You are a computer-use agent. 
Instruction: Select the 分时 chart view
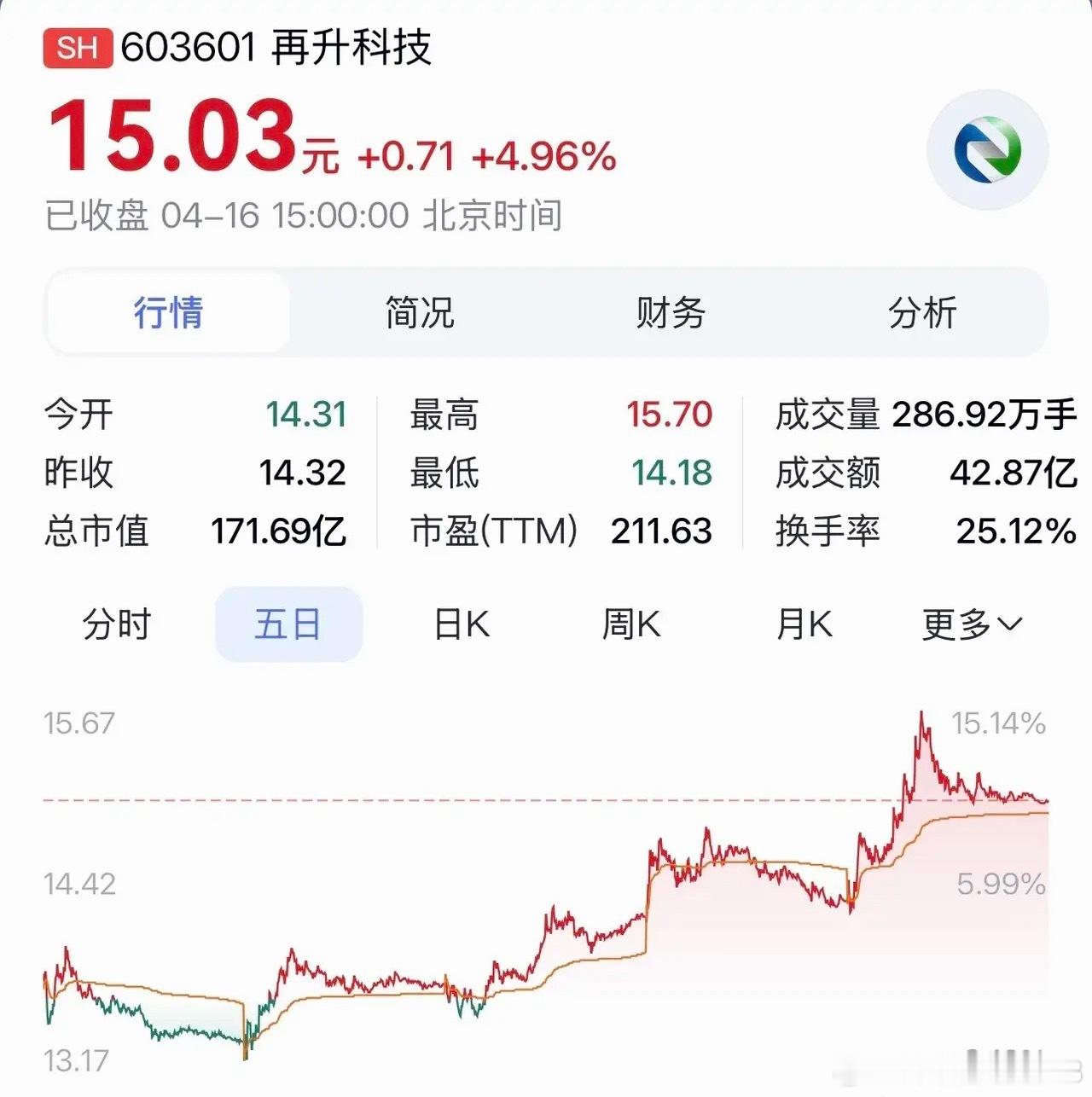point(114,624)
